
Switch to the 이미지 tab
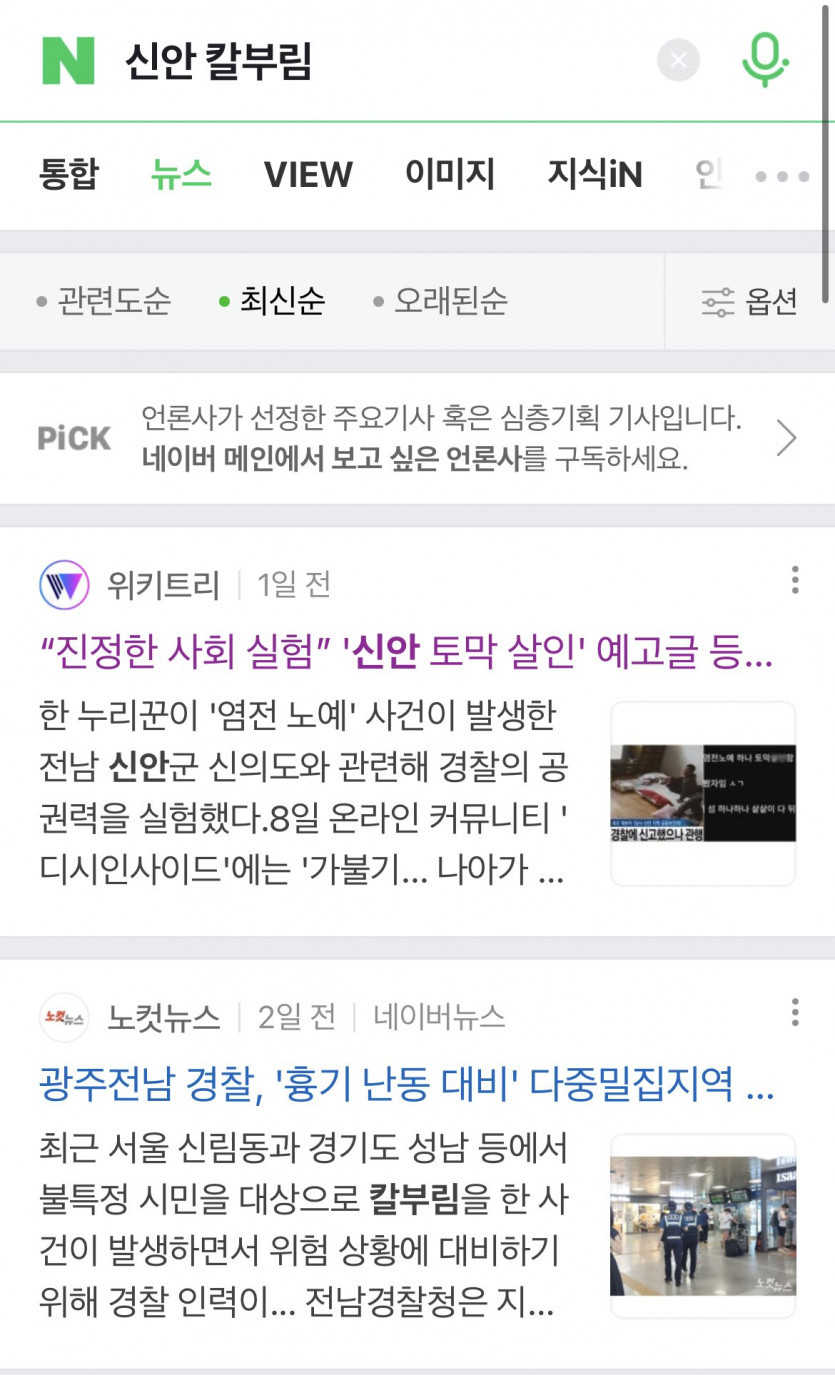click(x=450, y=175)
